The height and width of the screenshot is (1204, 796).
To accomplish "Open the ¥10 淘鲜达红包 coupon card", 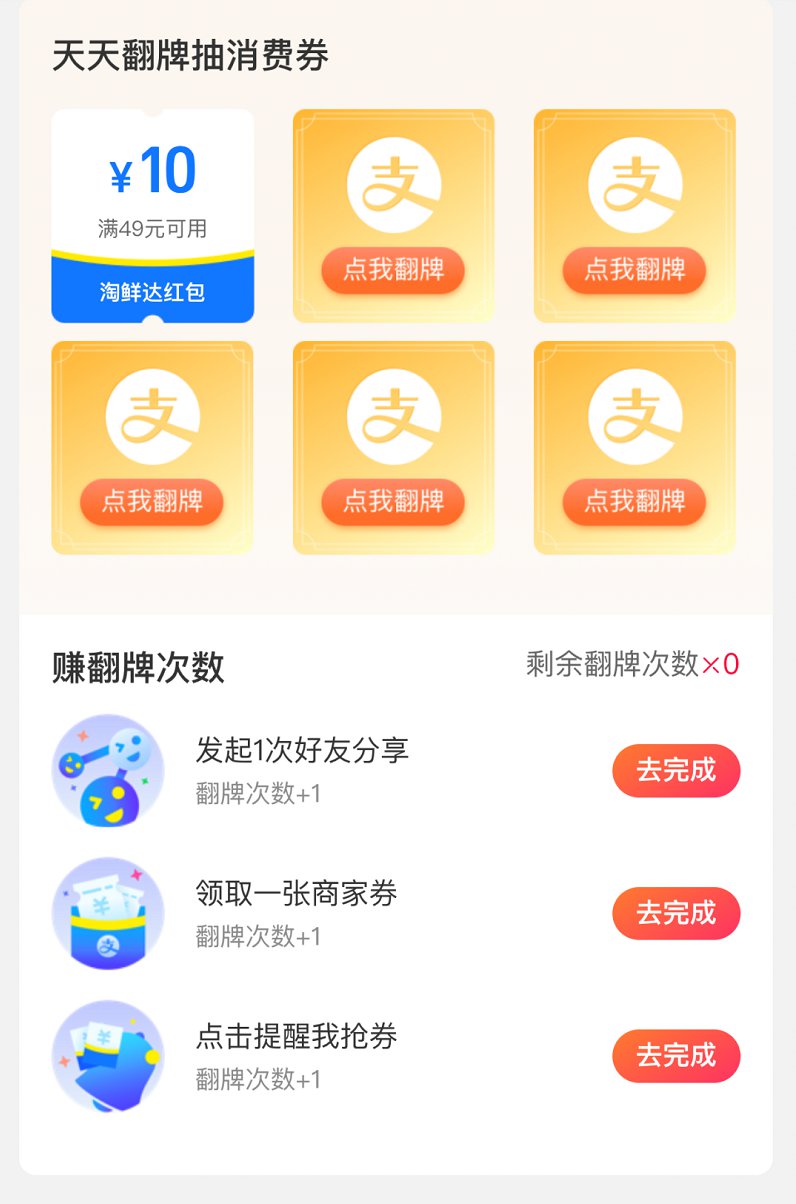I will tap(152, 216).
